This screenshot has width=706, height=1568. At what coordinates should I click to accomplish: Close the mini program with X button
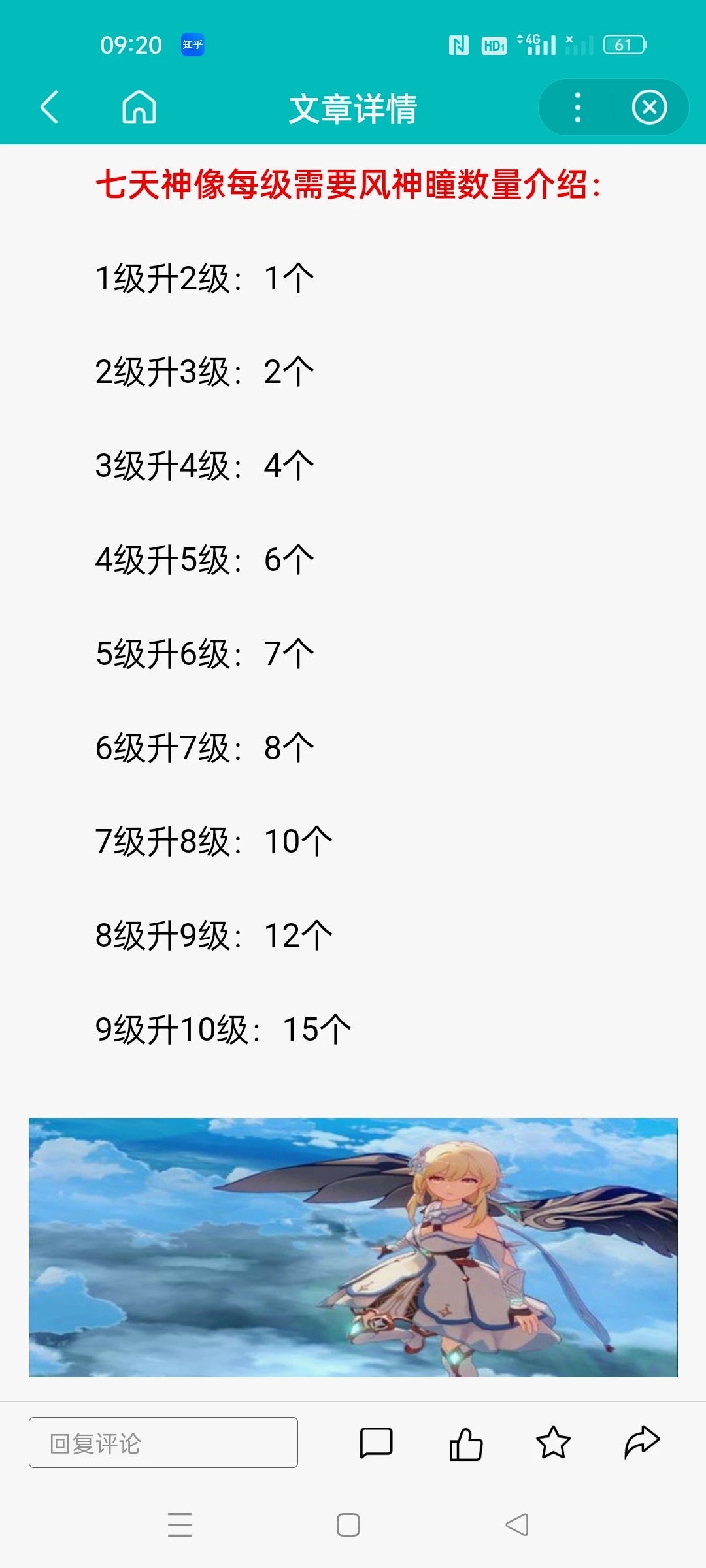click(649, 108)
